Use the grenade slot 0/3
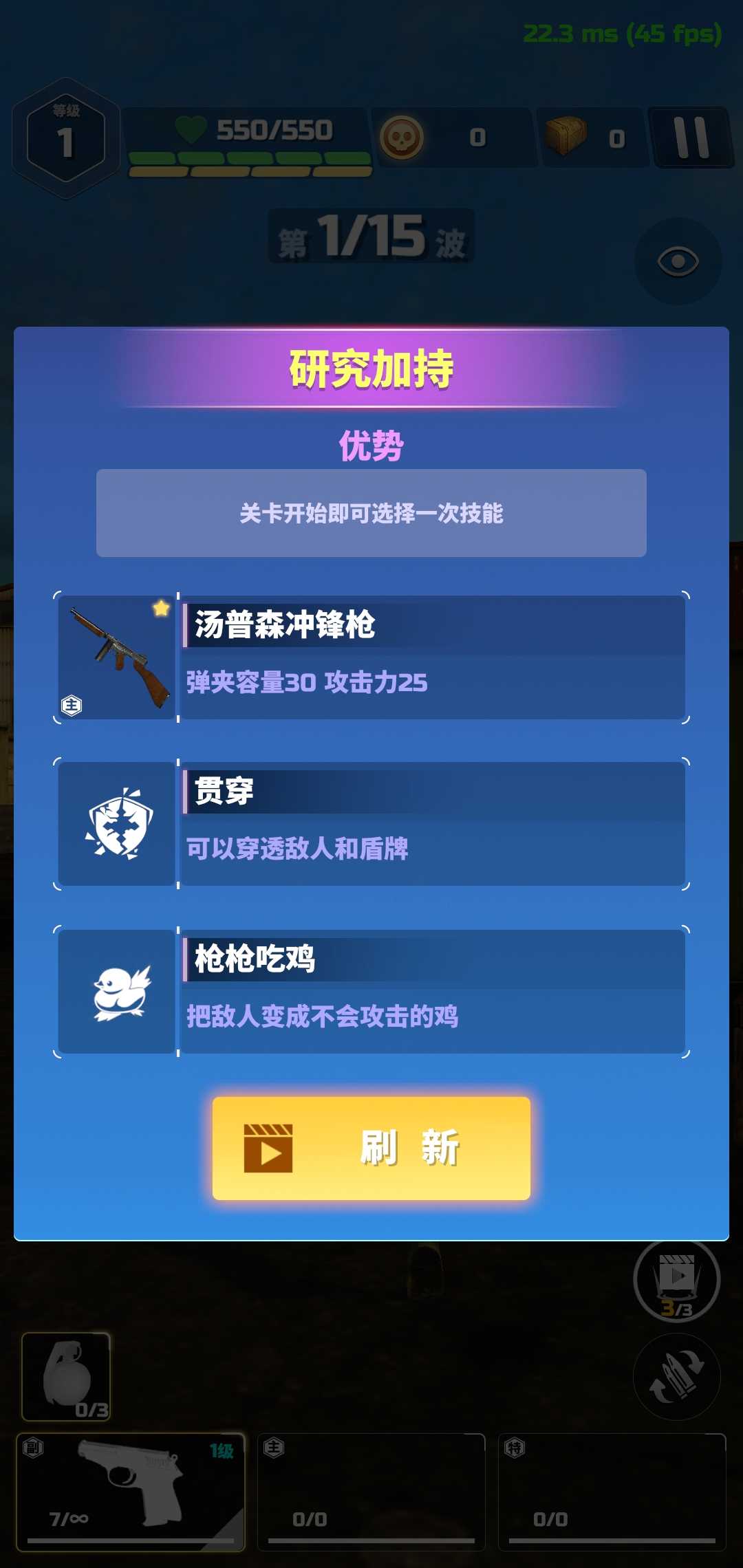 tap(66, 1377)
